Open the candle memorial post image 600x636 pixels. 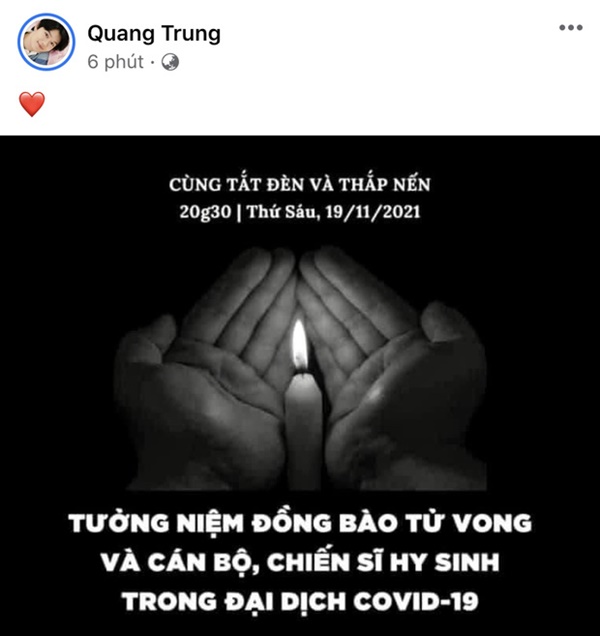tap(300, 385)
